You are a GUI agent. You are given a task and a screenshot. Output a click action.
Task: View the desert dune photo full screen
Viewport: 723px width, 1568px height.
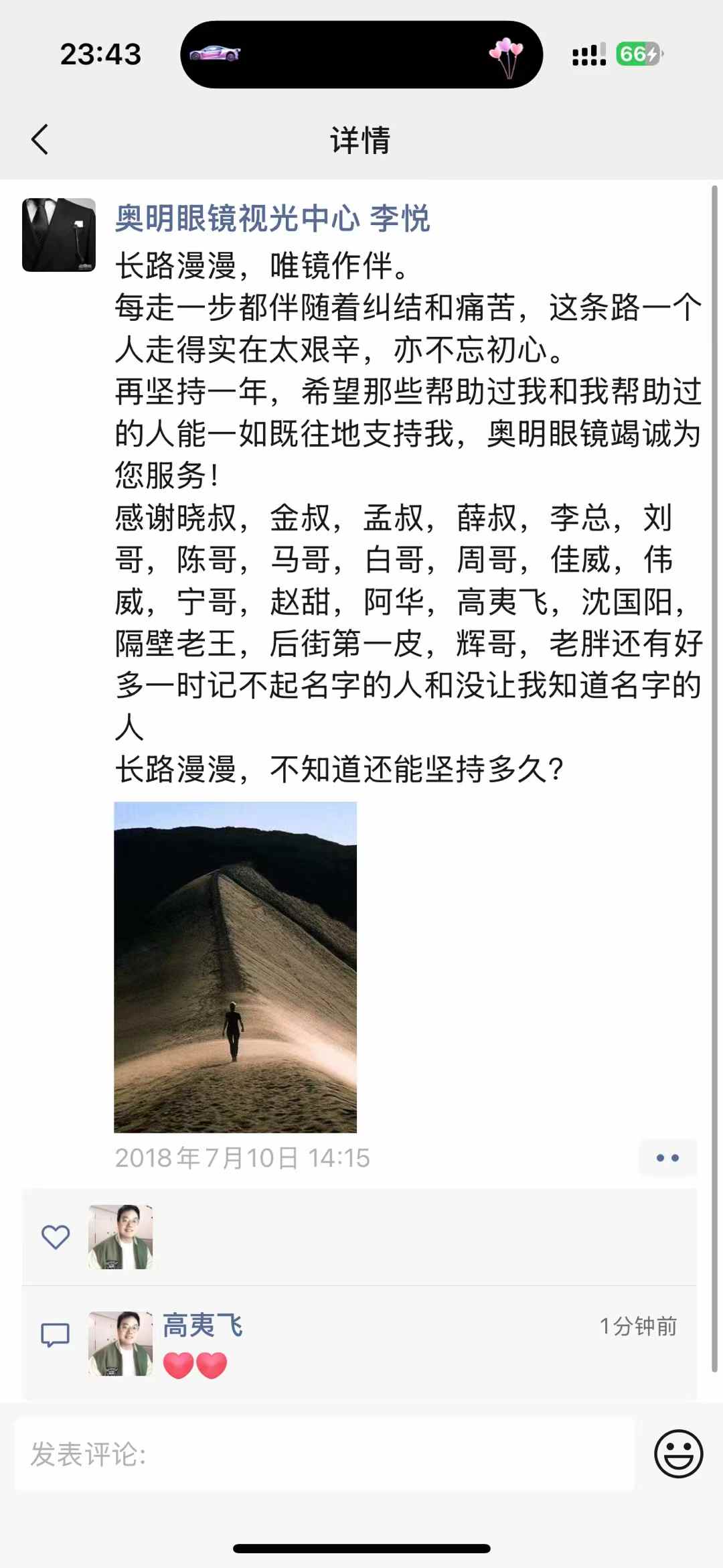coord(235,967)
